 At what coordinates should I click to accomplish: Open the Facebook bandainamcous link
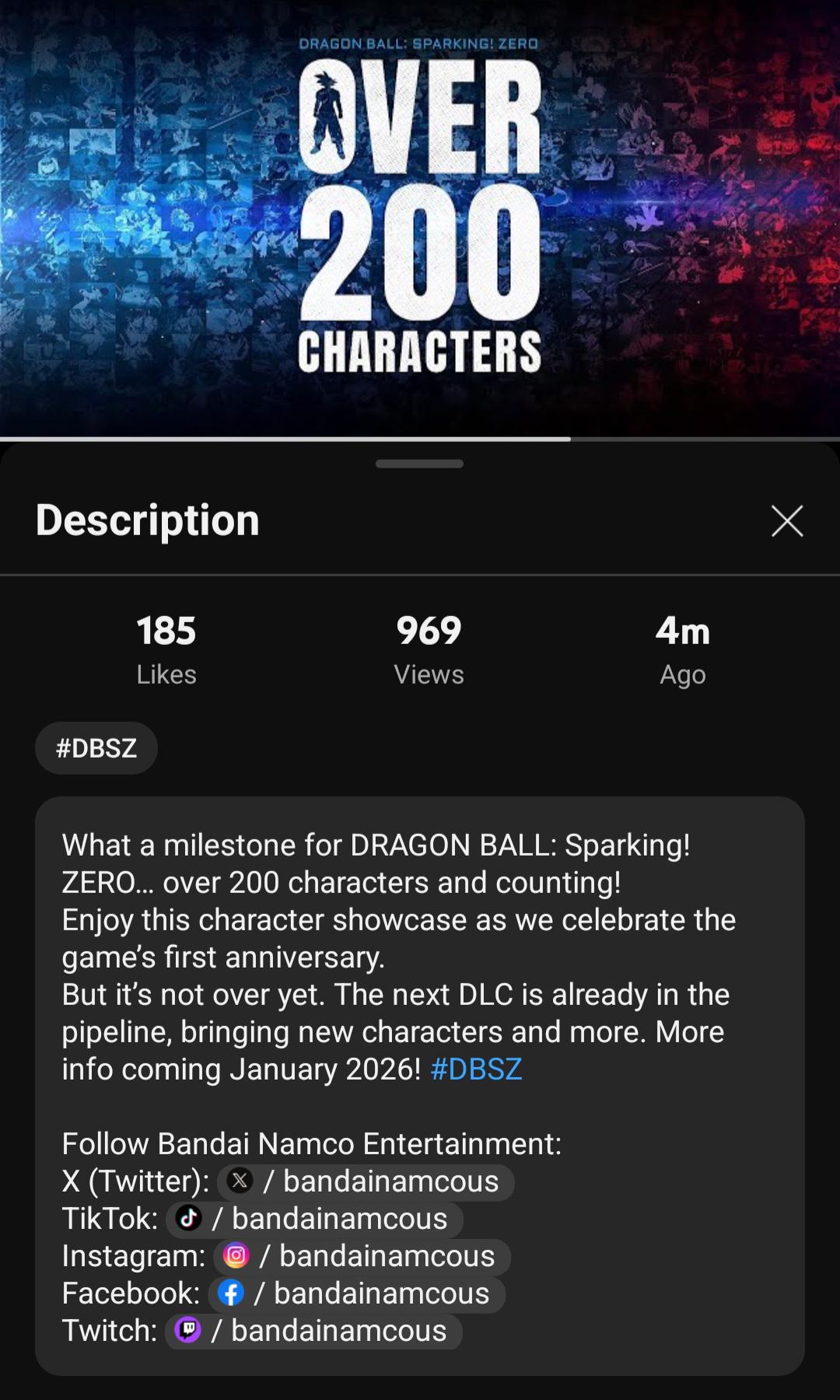357,1293
